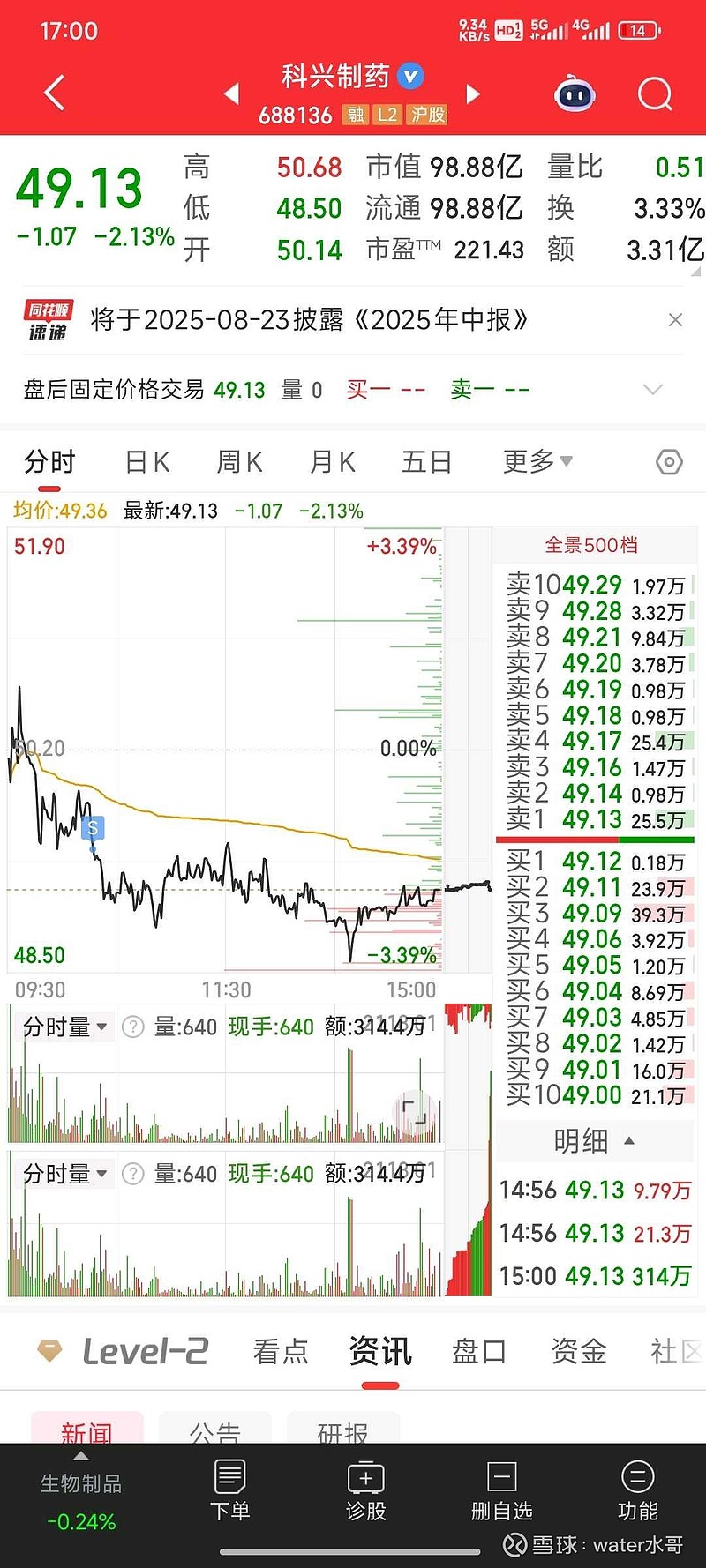
Task: Open 全景500档 order book
Action: pos(591,545)
